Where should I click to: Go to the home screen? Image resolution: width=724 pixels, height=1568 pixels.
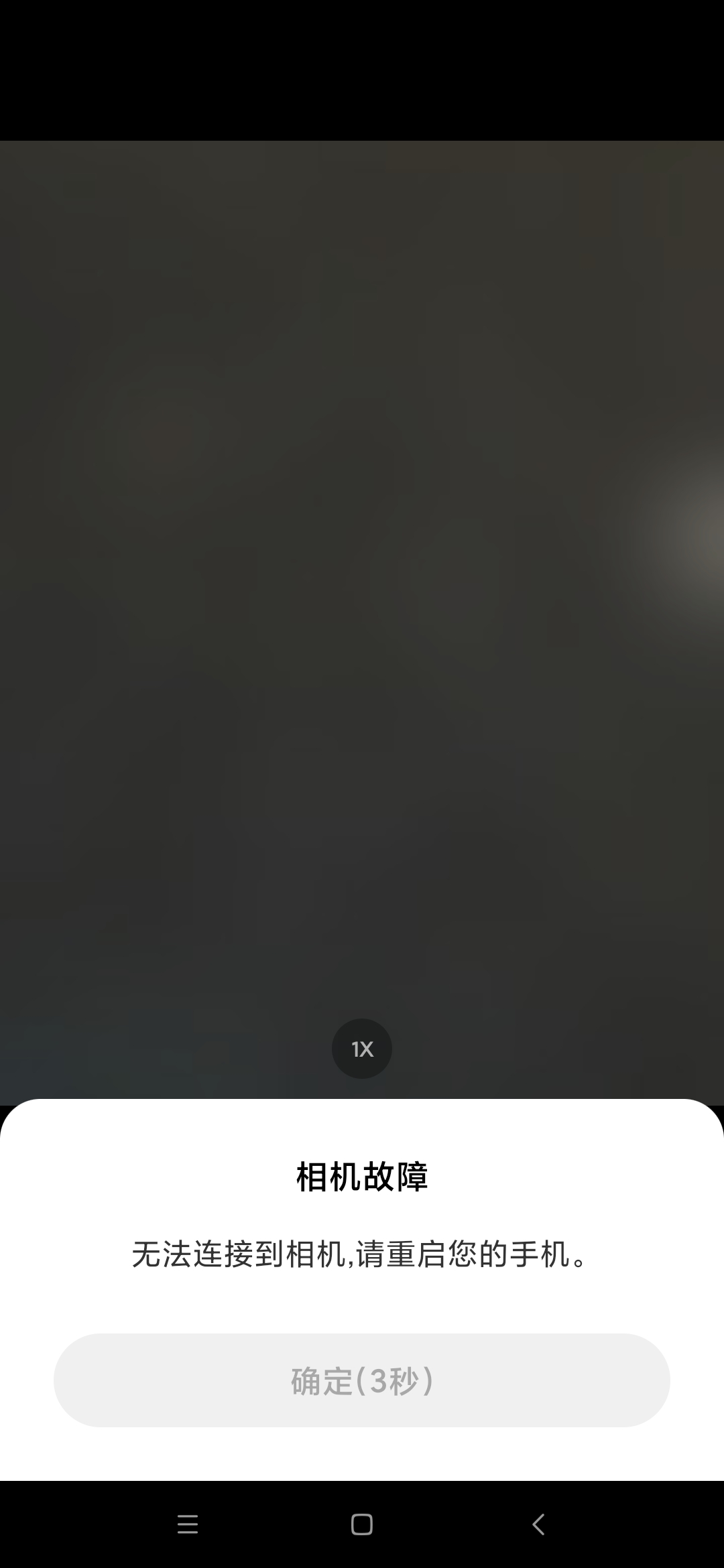(362, 1524)
